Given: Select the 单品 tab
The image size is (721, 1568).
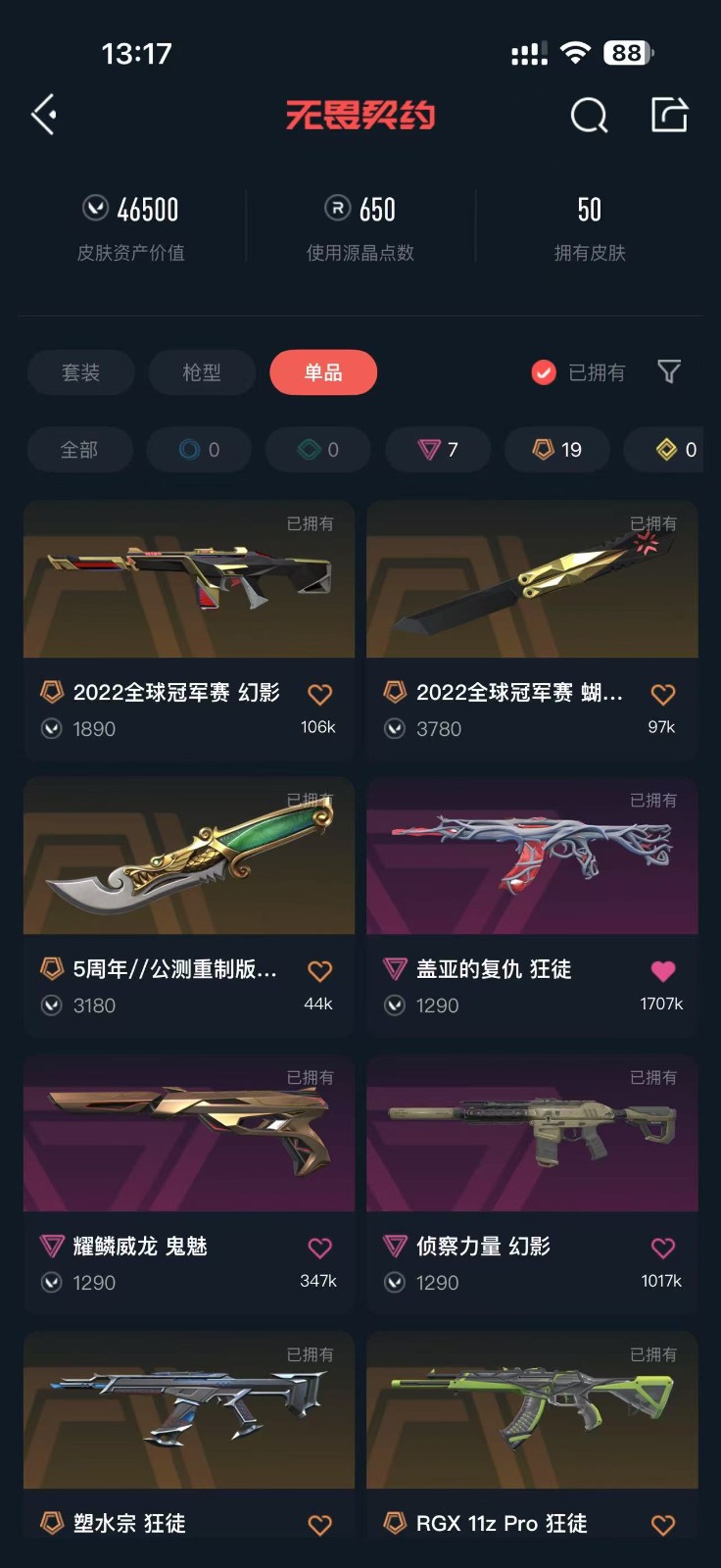Looking at the screenshot, I should tap(323, 372).
